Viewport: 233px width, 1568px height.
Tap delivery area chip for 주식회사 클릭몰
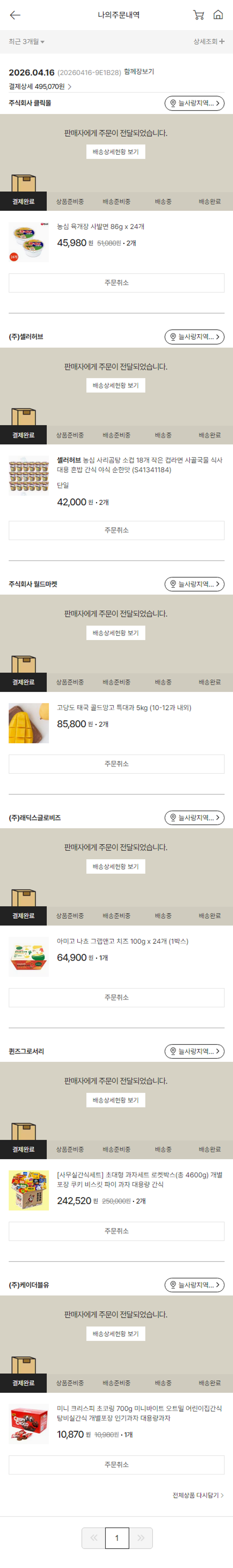(x=194, y=104)
